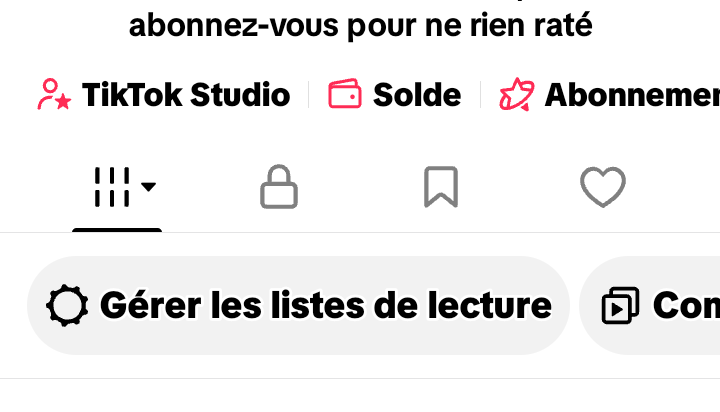The image size is (720, 412).
Task: Switch to the private videos lock tab
Action: click(279, 187)
